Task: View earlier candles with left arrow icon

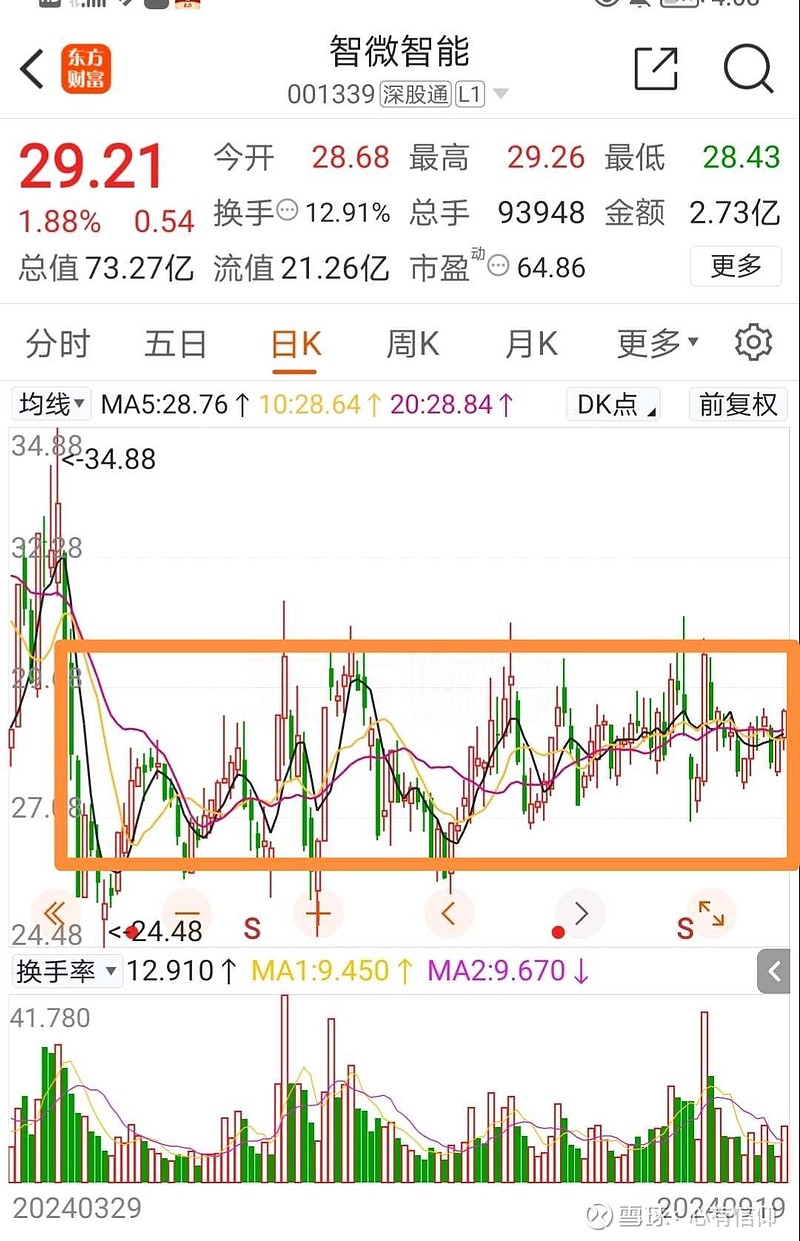Action: pos(448,913)
